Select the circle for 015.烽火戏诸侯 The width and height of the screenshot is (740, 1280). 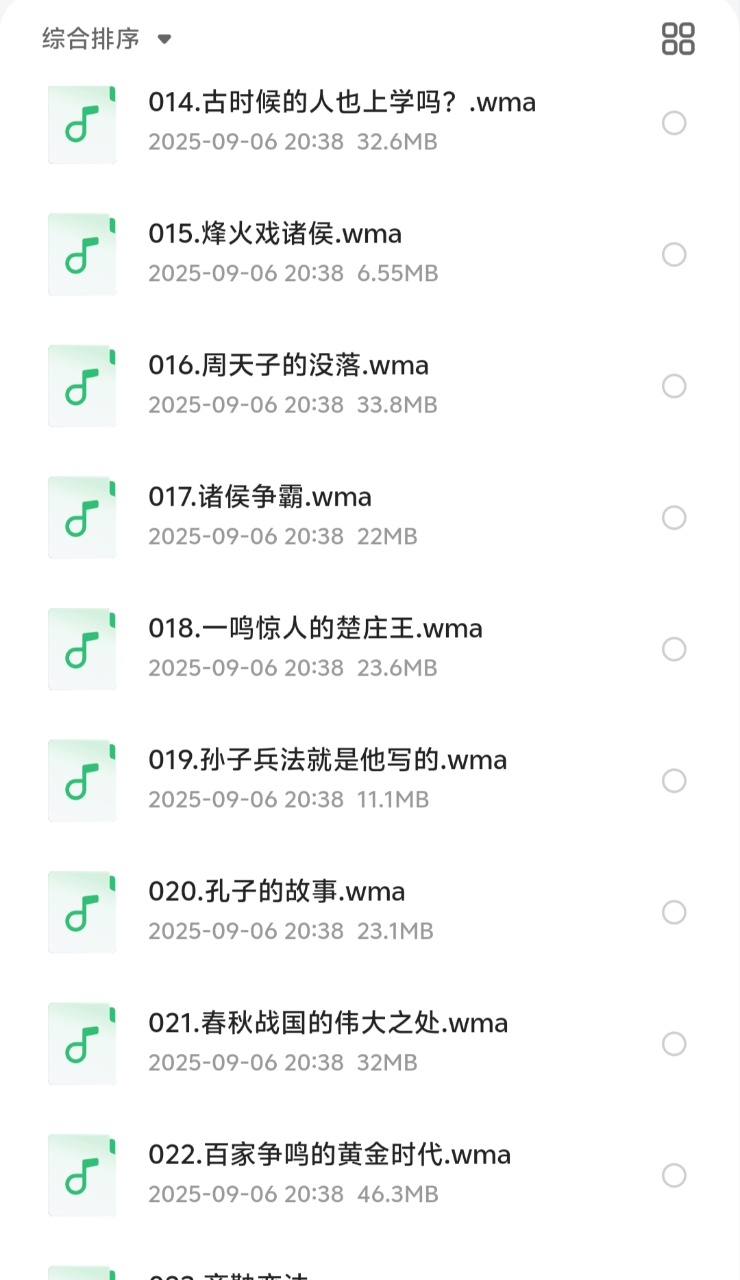[x=674, y=255]
